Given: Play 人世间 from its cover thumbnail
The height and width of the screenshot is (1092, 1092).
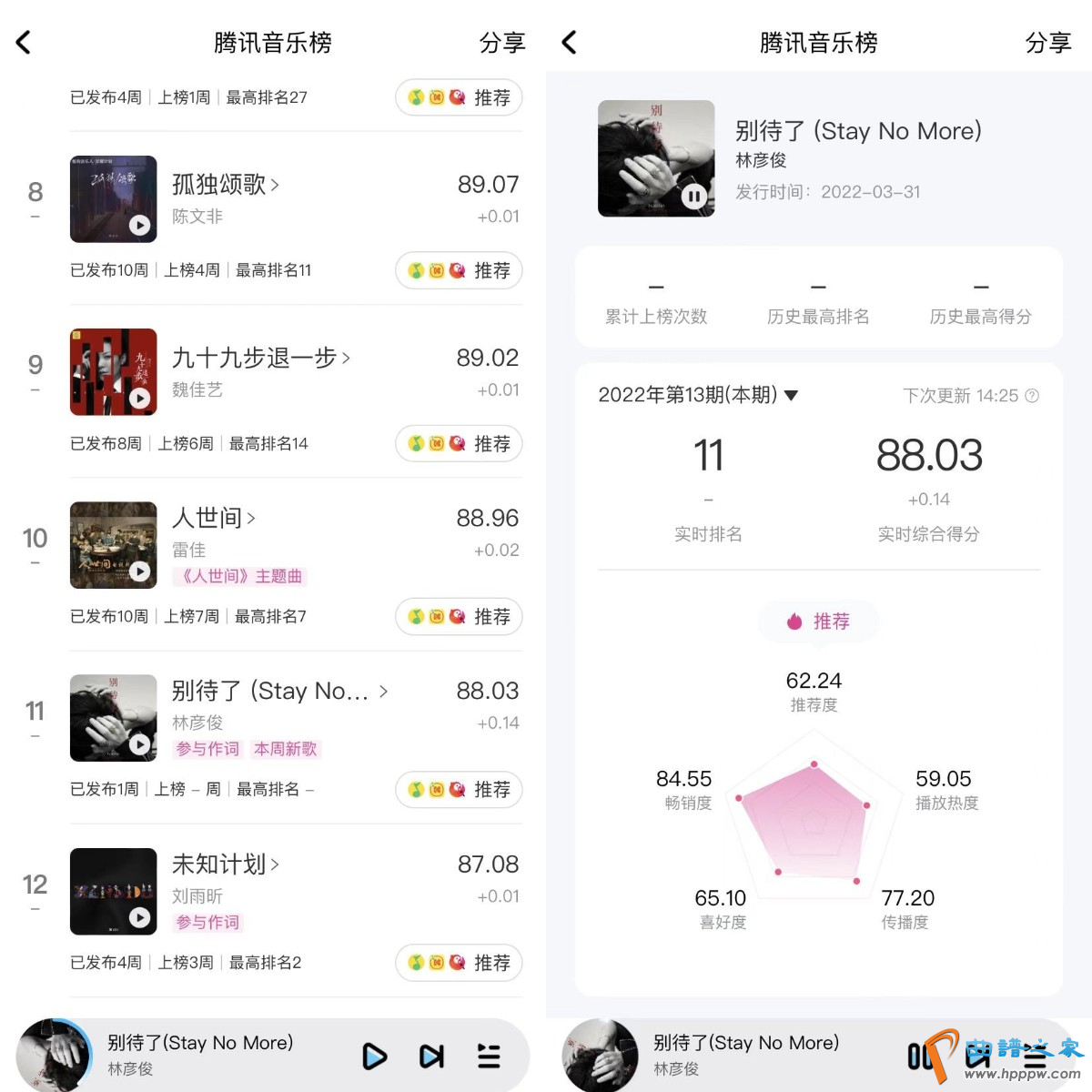Looking at the screenshot, I should pos(139,571).
